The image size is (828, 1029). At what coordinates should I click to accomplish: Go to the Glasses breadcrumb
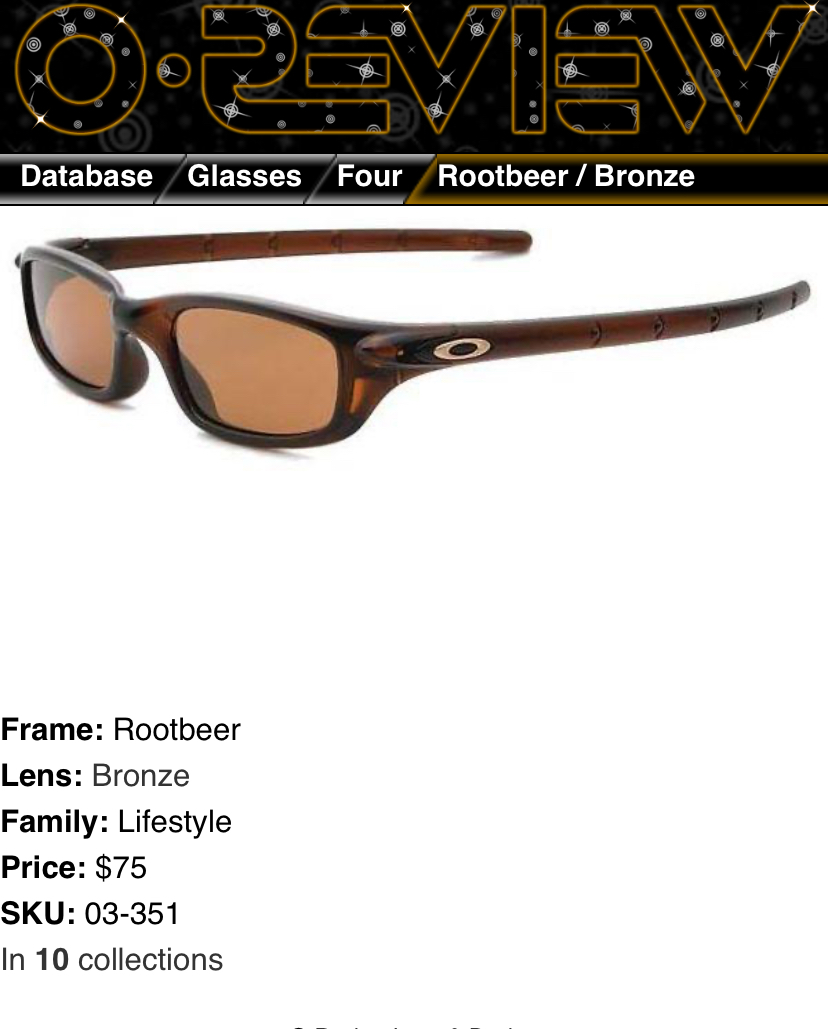point(244,177)
